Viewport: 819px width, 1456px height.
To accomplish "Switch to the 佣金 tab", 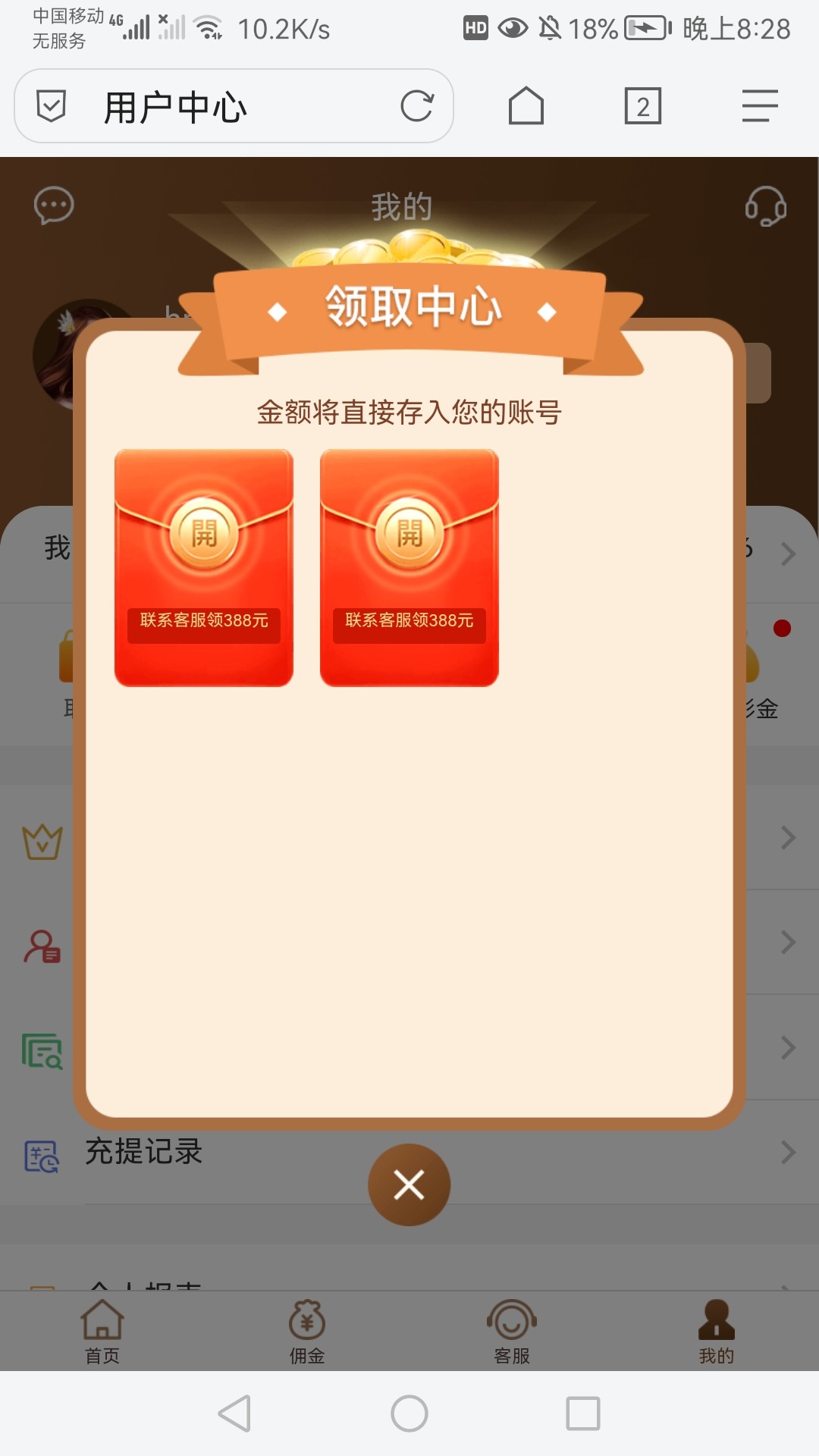I will click(x=307, y=1332).
